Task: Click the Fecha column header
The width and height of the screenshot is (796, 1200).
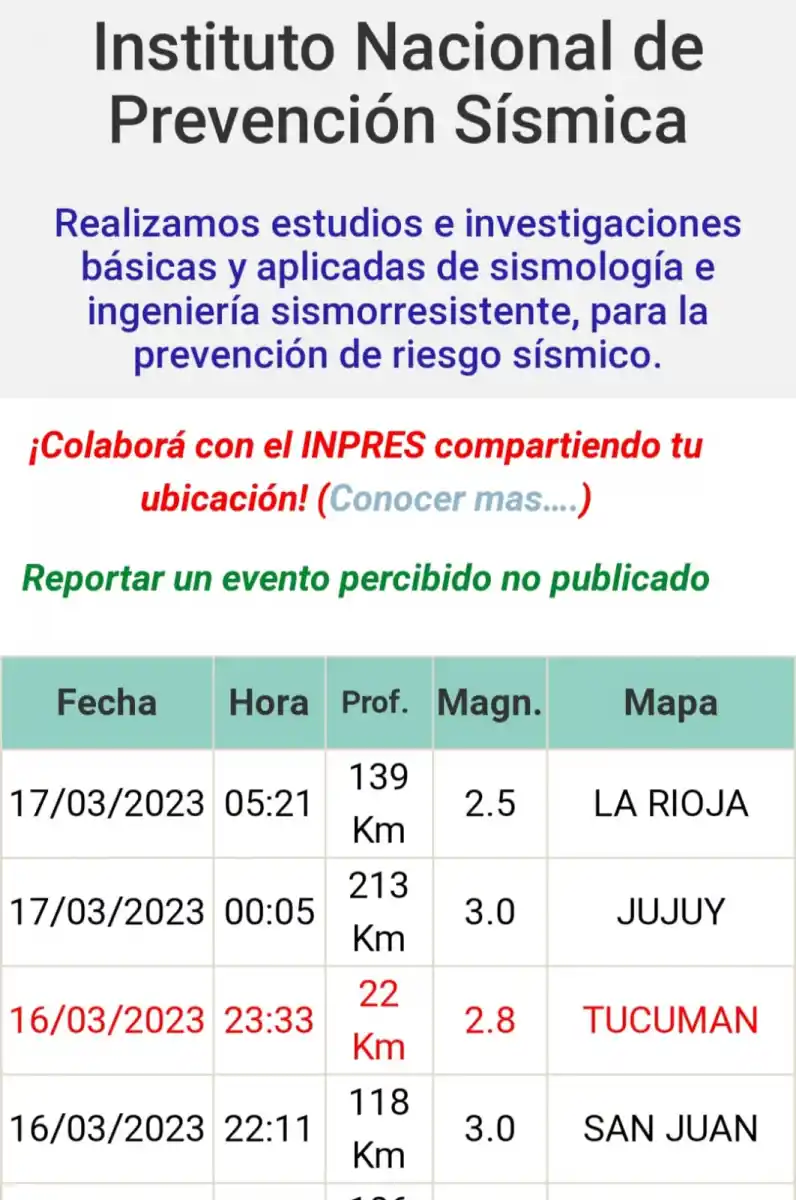Action: click(107, 702)
